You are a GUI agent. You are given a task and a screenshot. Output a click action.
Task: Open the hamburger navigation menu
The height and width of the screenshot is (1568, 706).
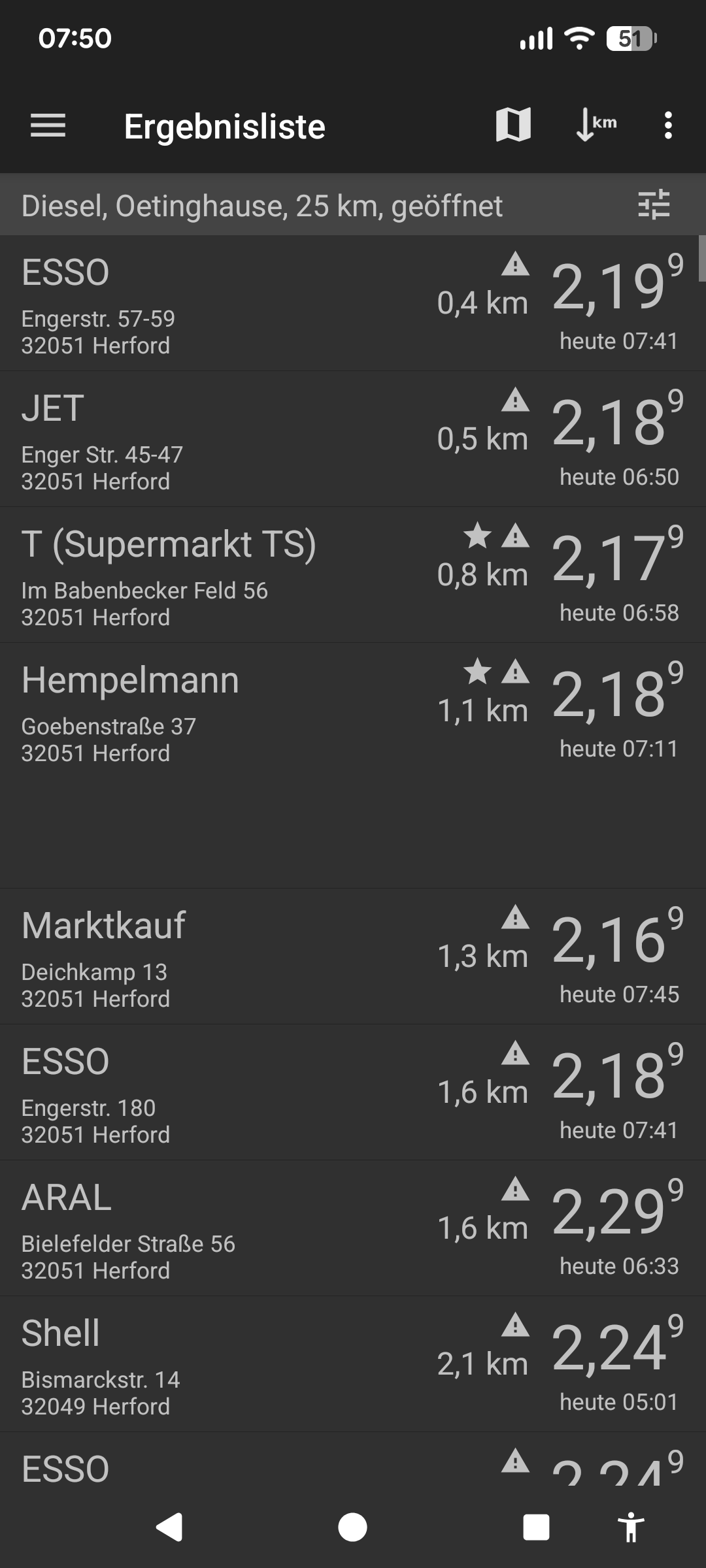click(48, 125)
